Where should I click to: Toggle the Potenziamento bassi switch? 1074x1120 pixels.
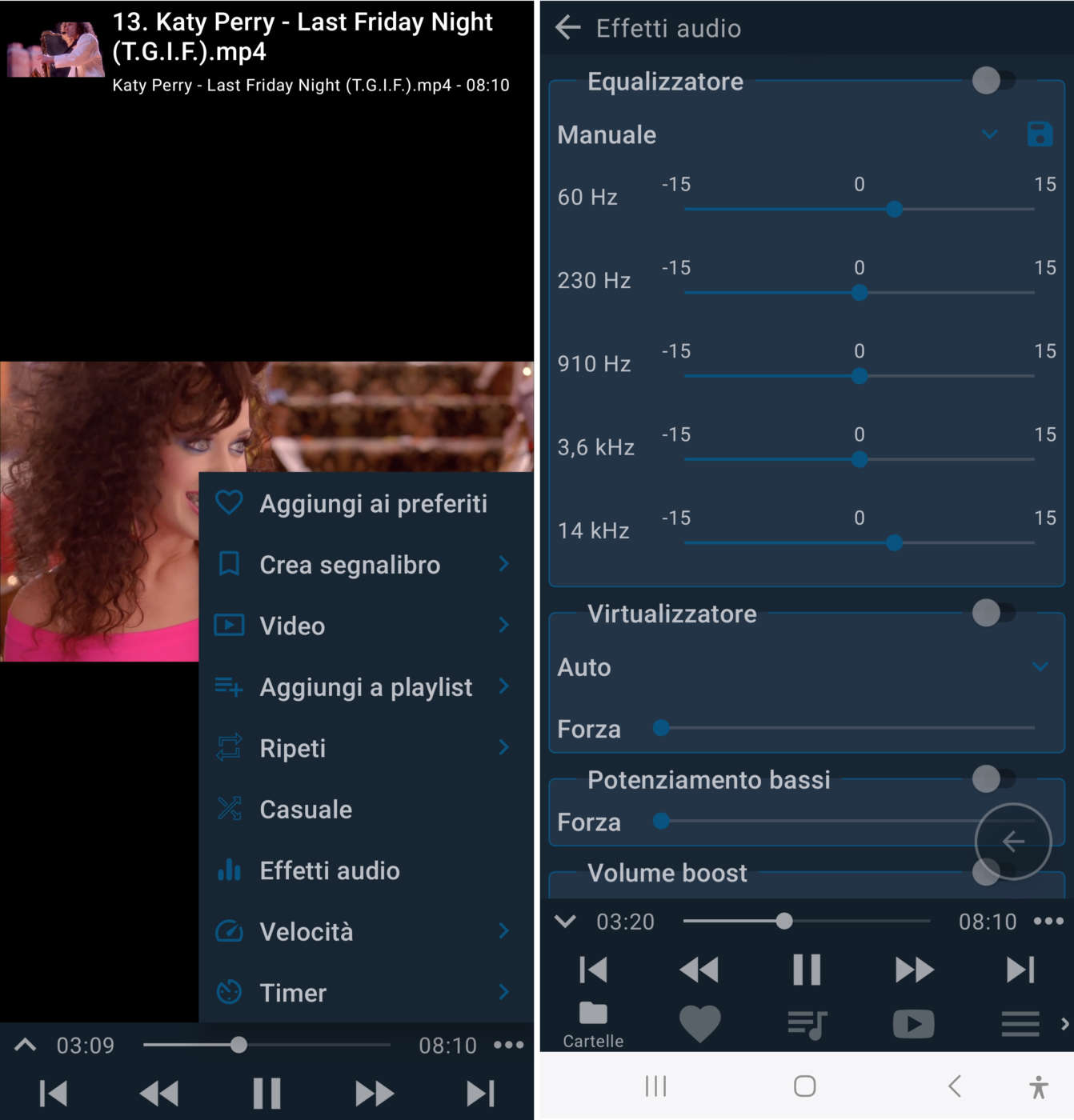(x=992, y=778)
